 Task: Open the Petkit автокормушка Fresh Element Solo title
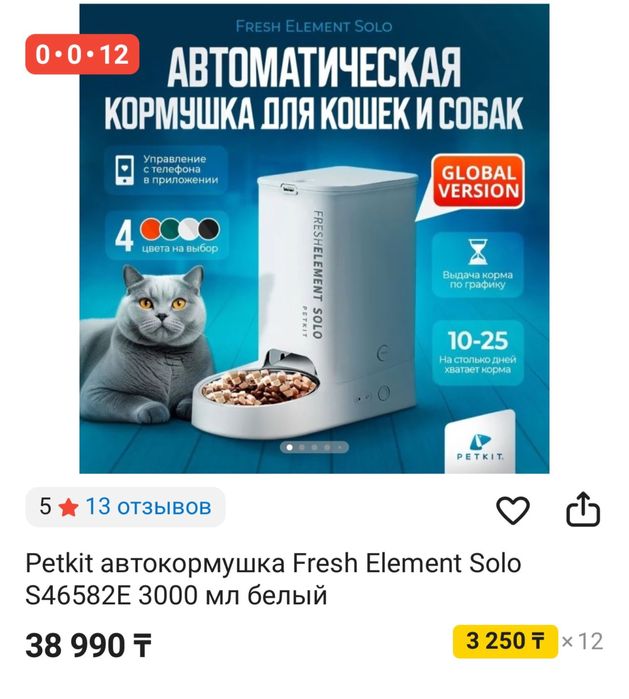click(x=272, y=579)
